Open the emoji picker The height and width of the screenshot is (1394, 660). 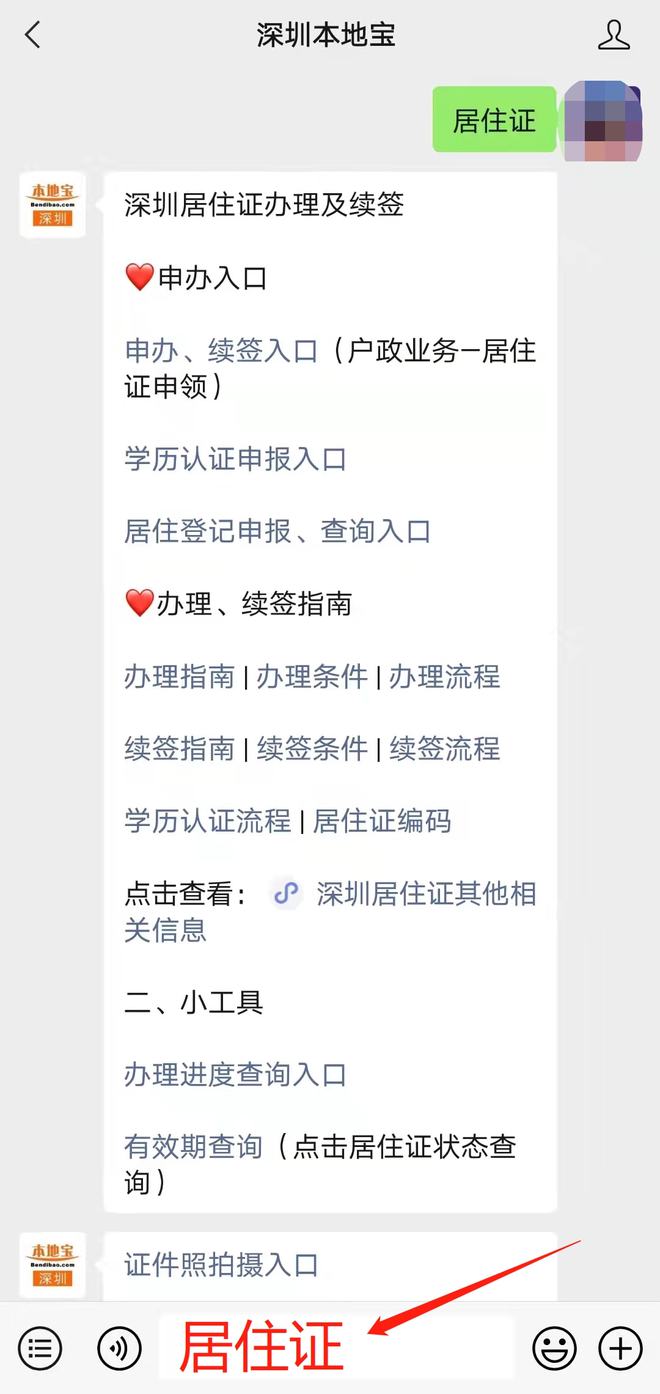[554, 1349]
